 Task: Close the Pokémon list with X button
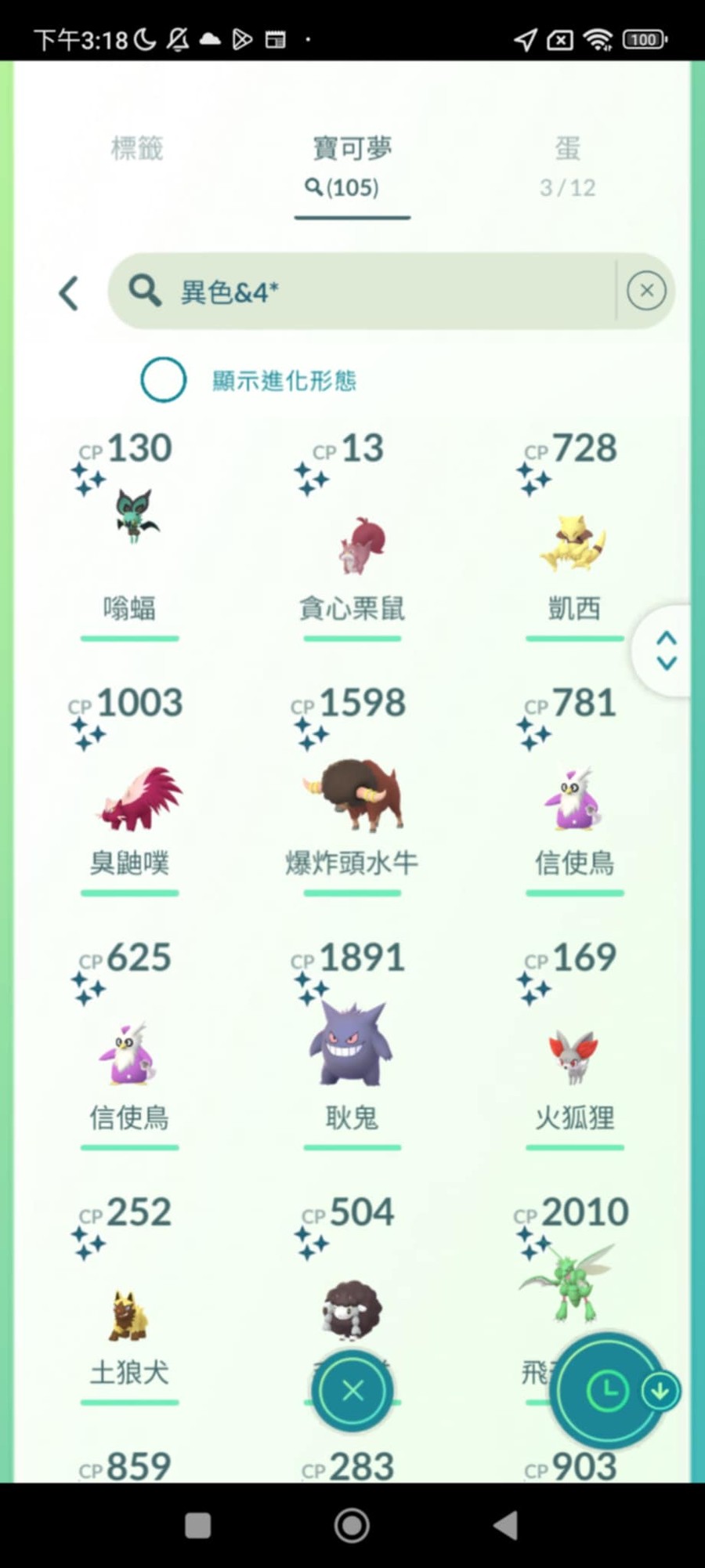tap(352, 1390)
